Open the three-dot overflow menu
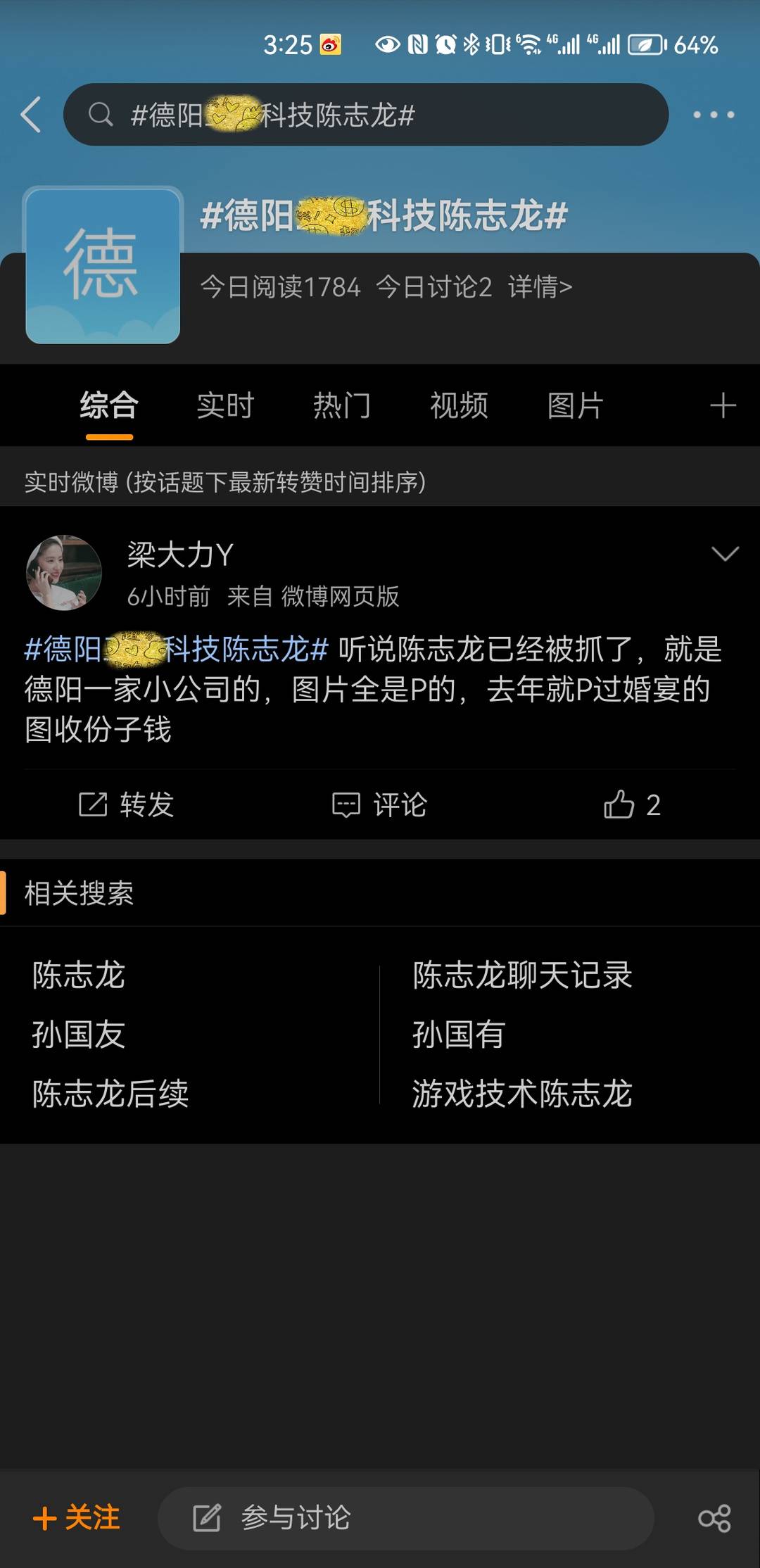Screen dimensions: 760x1568 (714, 115)
